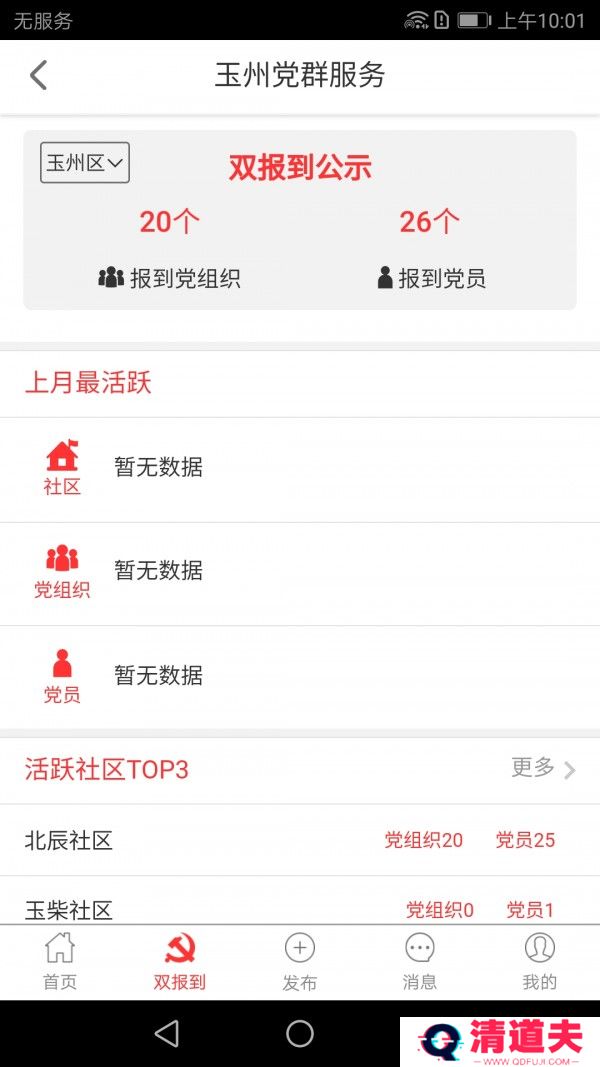Tap the system back triangle button
Viewport: 600px width, 1067px height.
tap(167, 1034)
